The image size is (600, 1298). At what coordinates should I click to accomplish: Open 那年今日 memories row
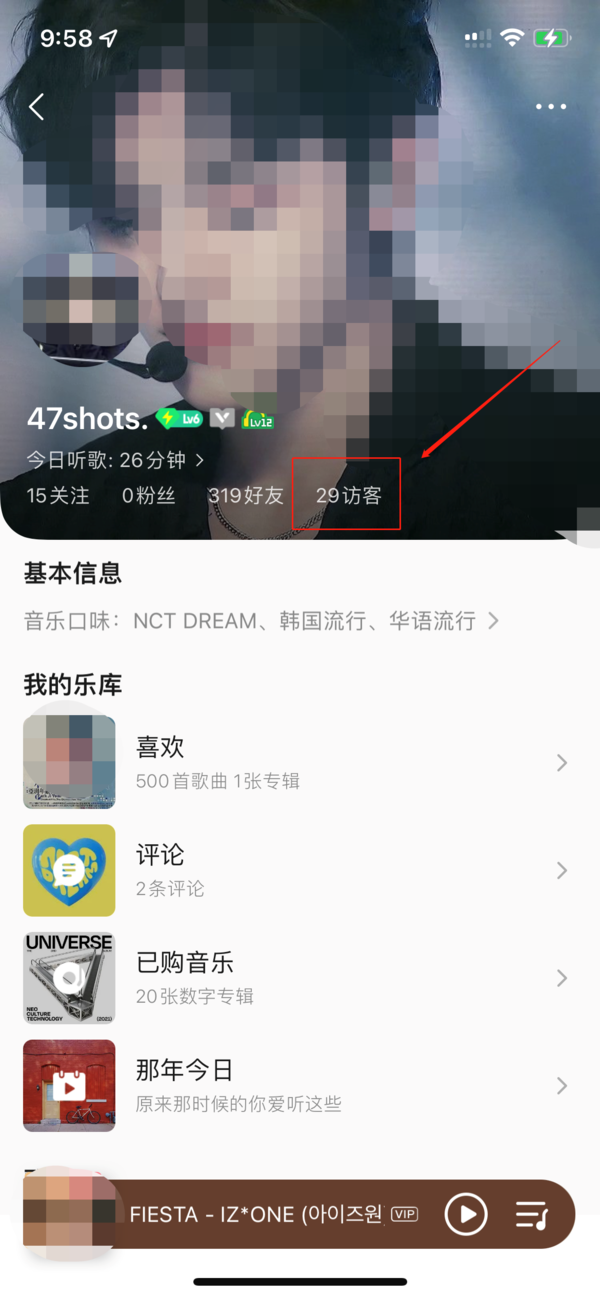(300, 1085)
